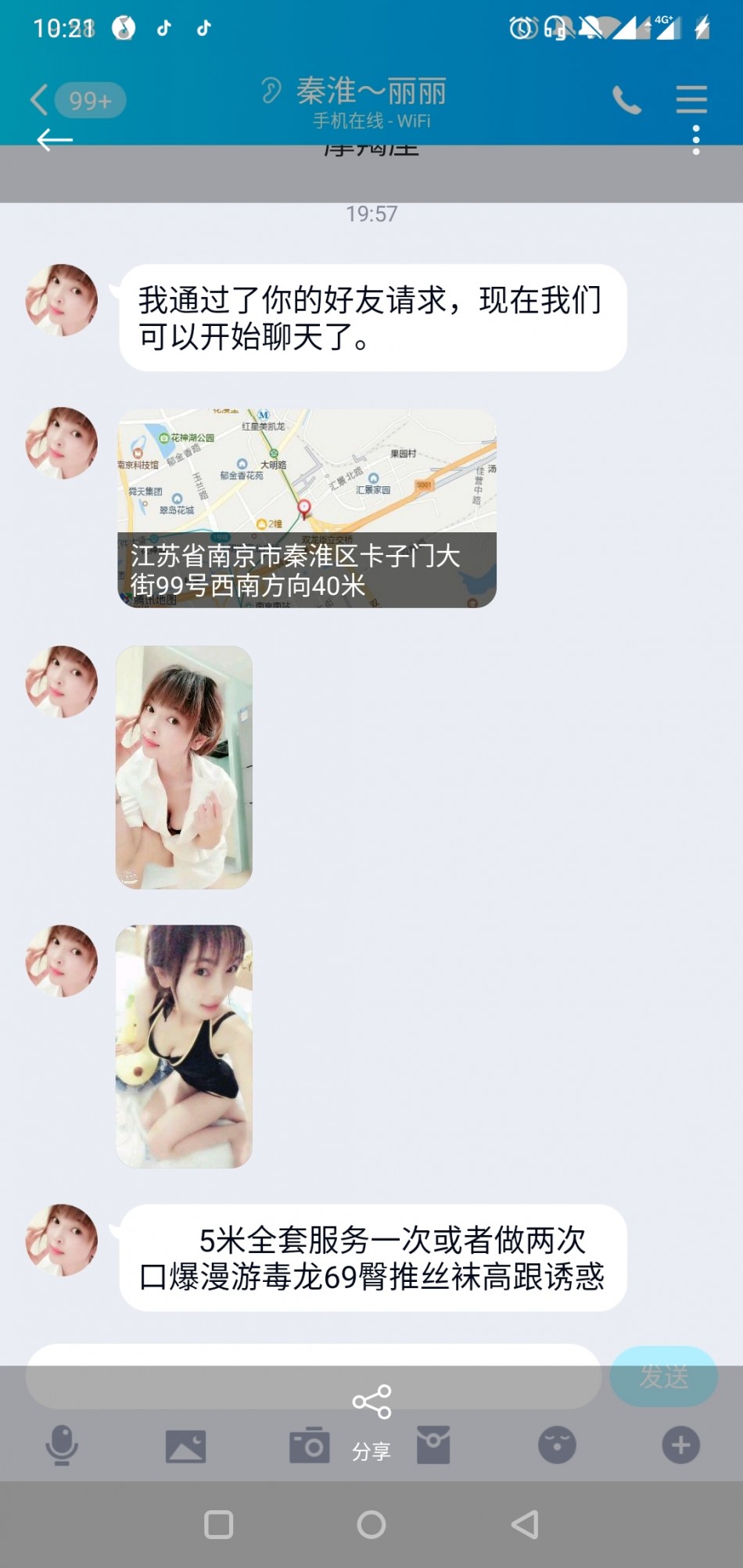Record a voice message with the microphone
This screenshot has width=743, height=1568.
[62, 1445]
